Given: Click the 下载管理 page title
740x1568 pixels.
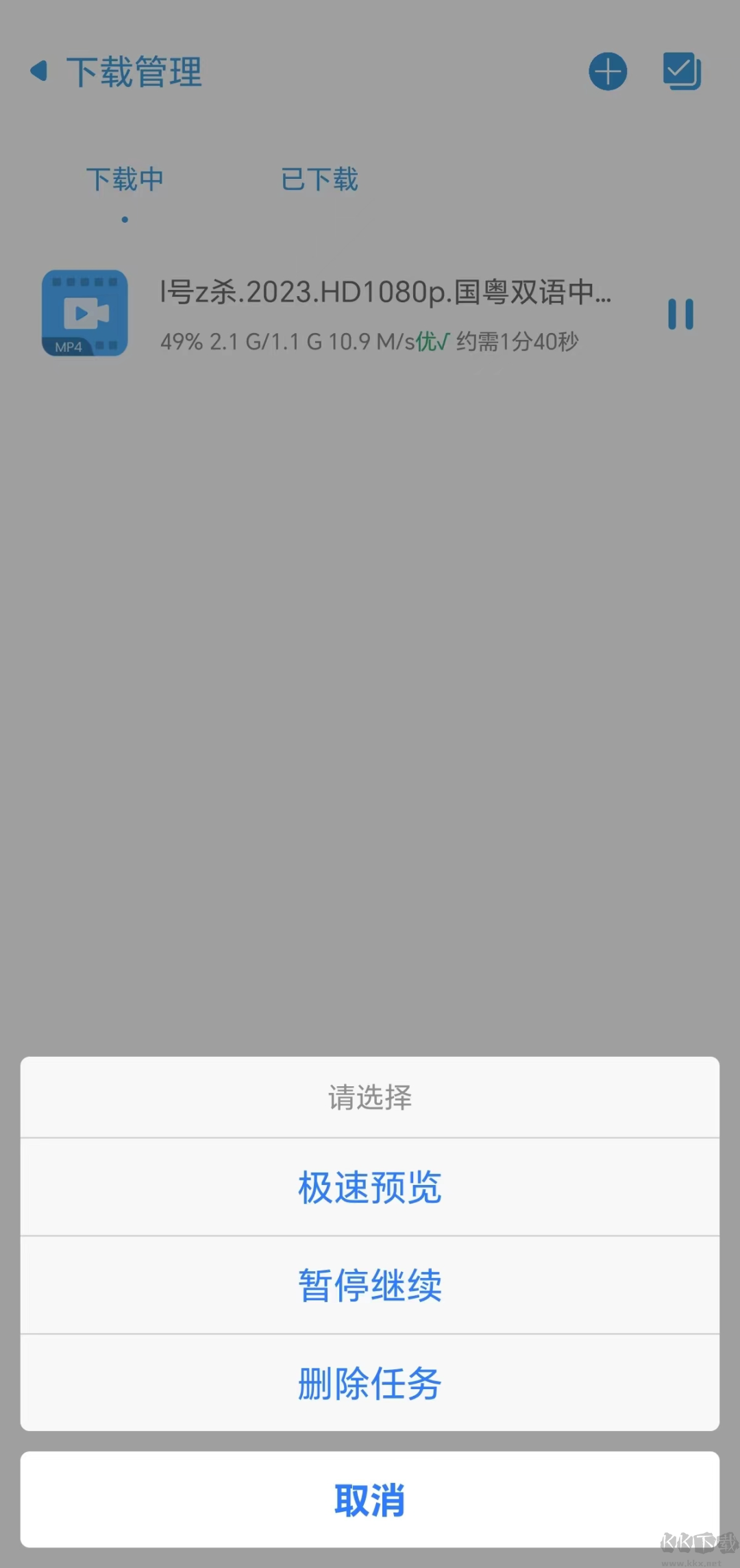Looking at the screenshot, I should [x=134, y=71].
